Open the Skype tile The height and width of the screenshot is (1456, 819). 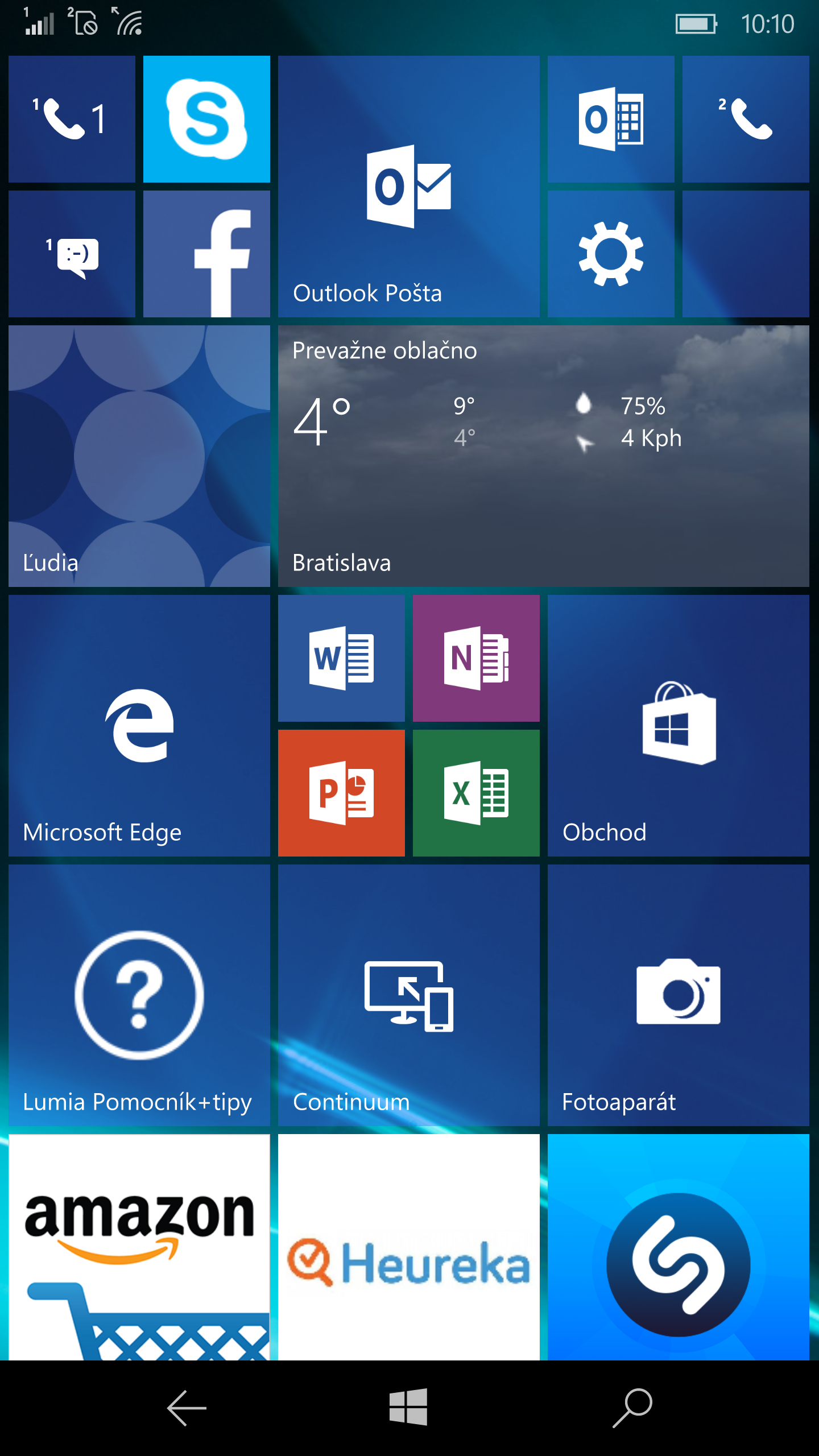pyautogui.click(x=206, y=119)
